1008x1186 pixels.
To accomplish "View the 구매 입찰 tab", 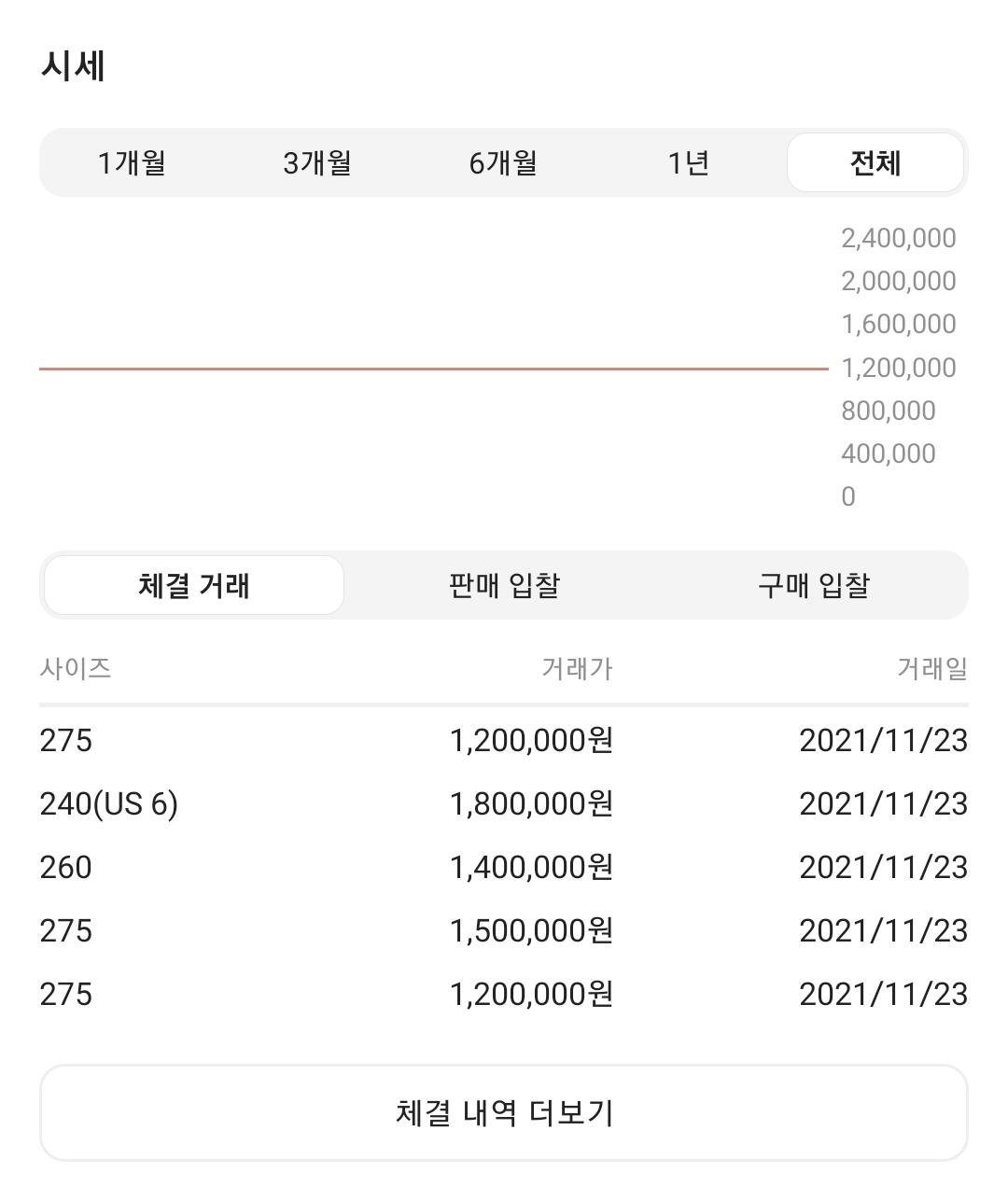I will 813,586.
